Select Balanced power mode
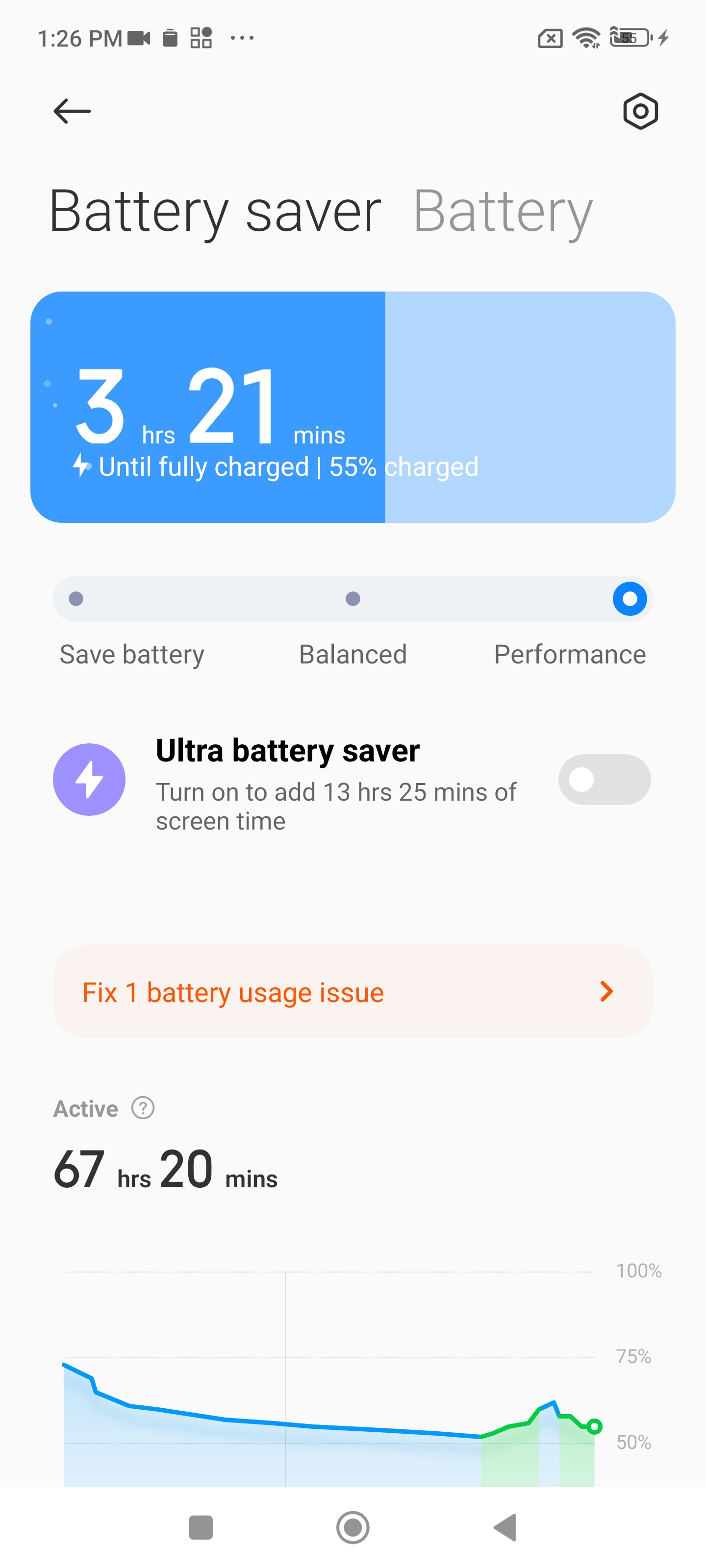 click(x=353, y=599)
